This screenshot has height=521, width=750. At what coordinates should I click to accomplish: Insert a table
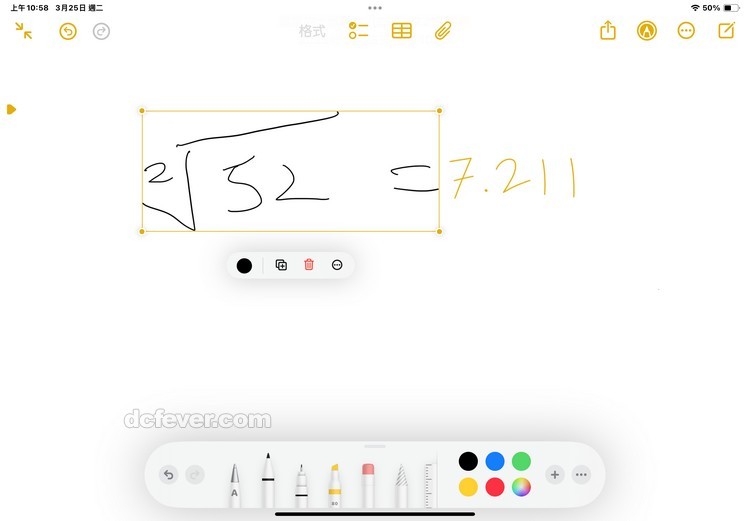tap(401, 31)
